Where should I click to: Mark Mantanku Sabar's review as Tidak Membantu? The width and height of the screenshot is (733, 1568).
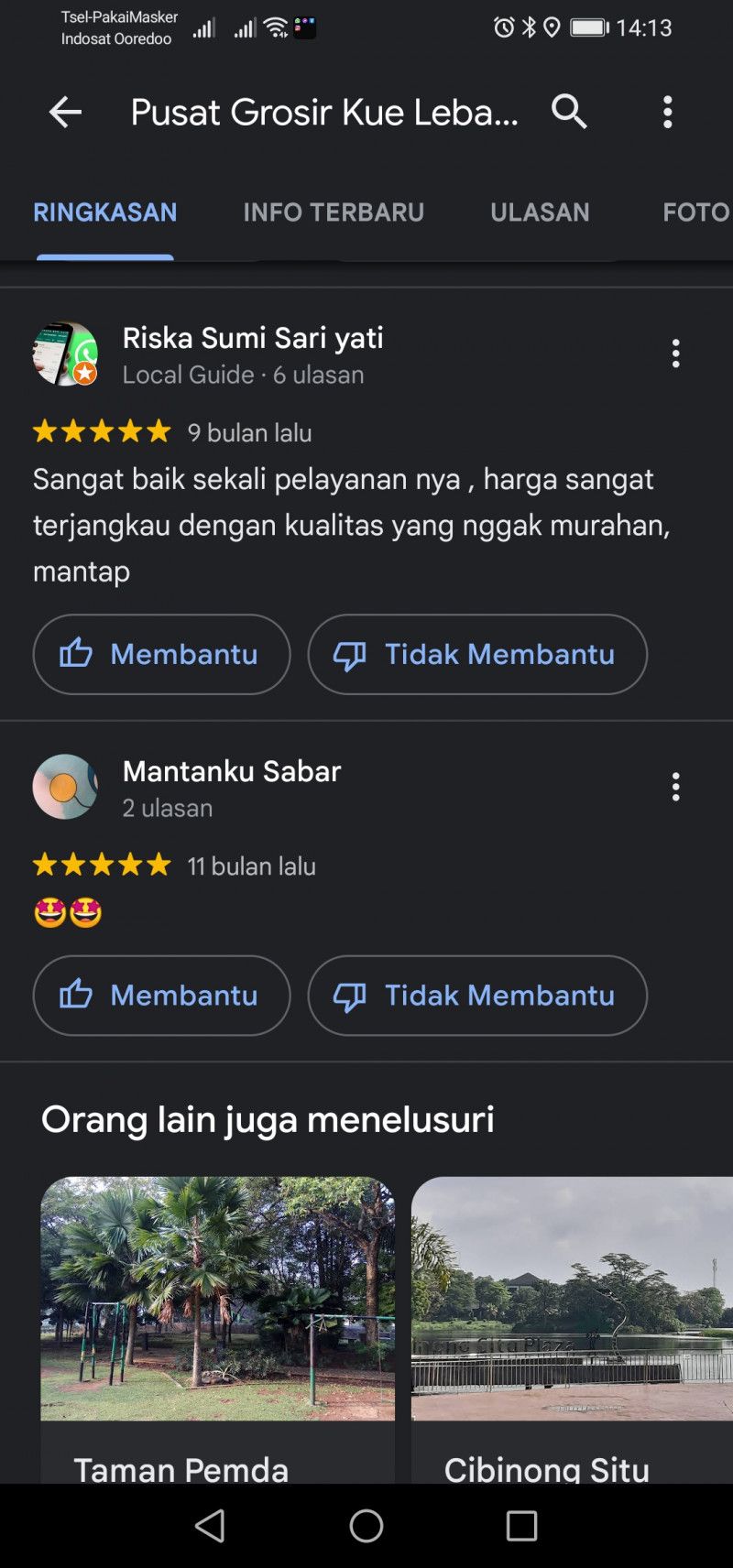(477, 996)
